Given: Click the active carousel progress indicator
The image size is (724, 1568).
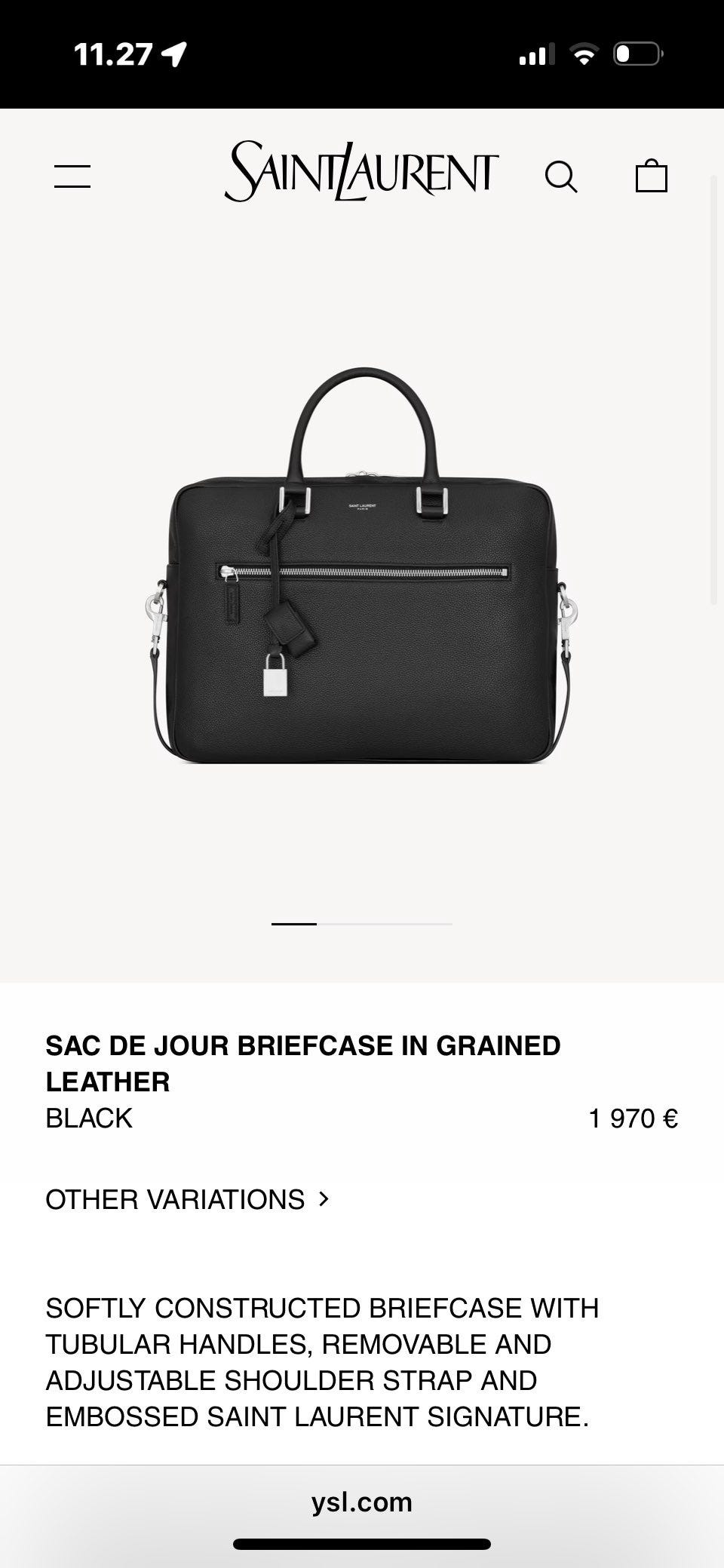Looking at the screenshot, I should point(294,922).
